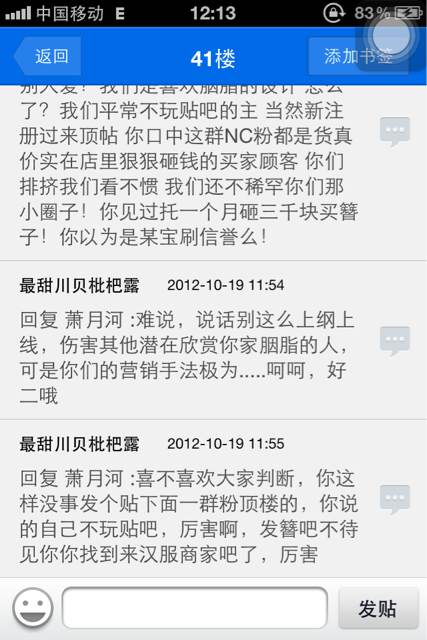Open the emoji picker smiley

[33, 608]
